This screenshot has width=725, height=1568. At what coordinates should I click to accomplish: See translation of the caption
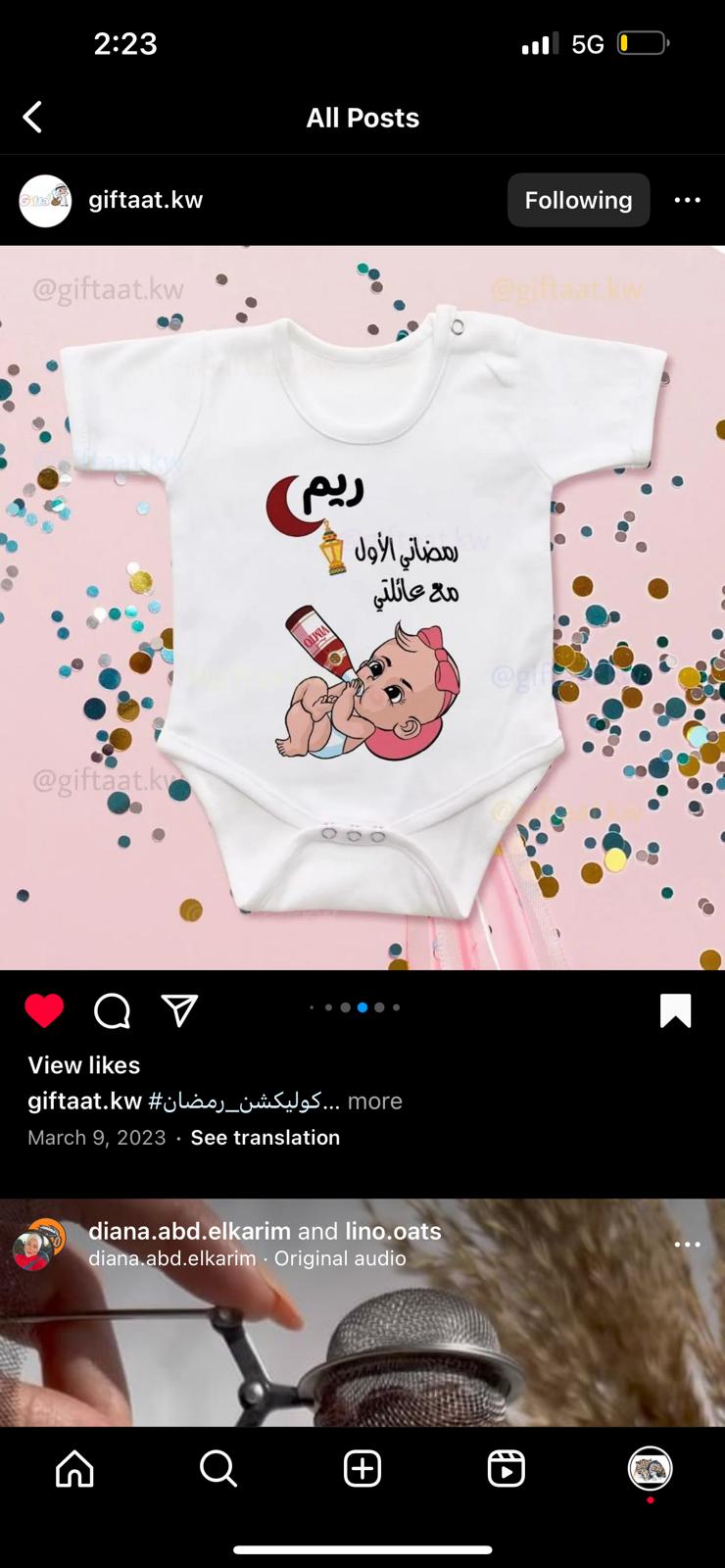point(266,1137)
